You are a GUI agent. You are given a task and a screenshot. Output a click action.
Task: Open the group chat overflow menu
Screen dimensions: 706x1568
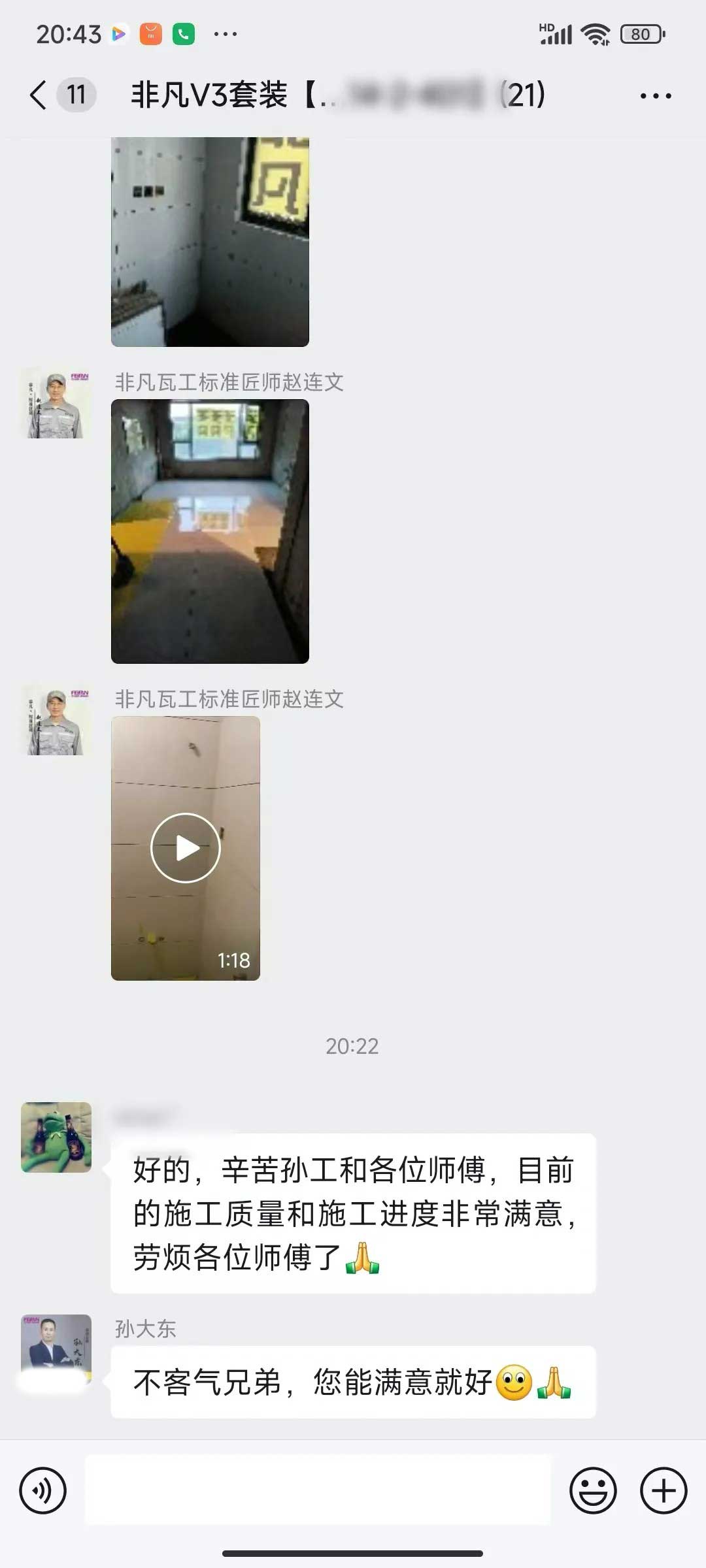[655, 96]
